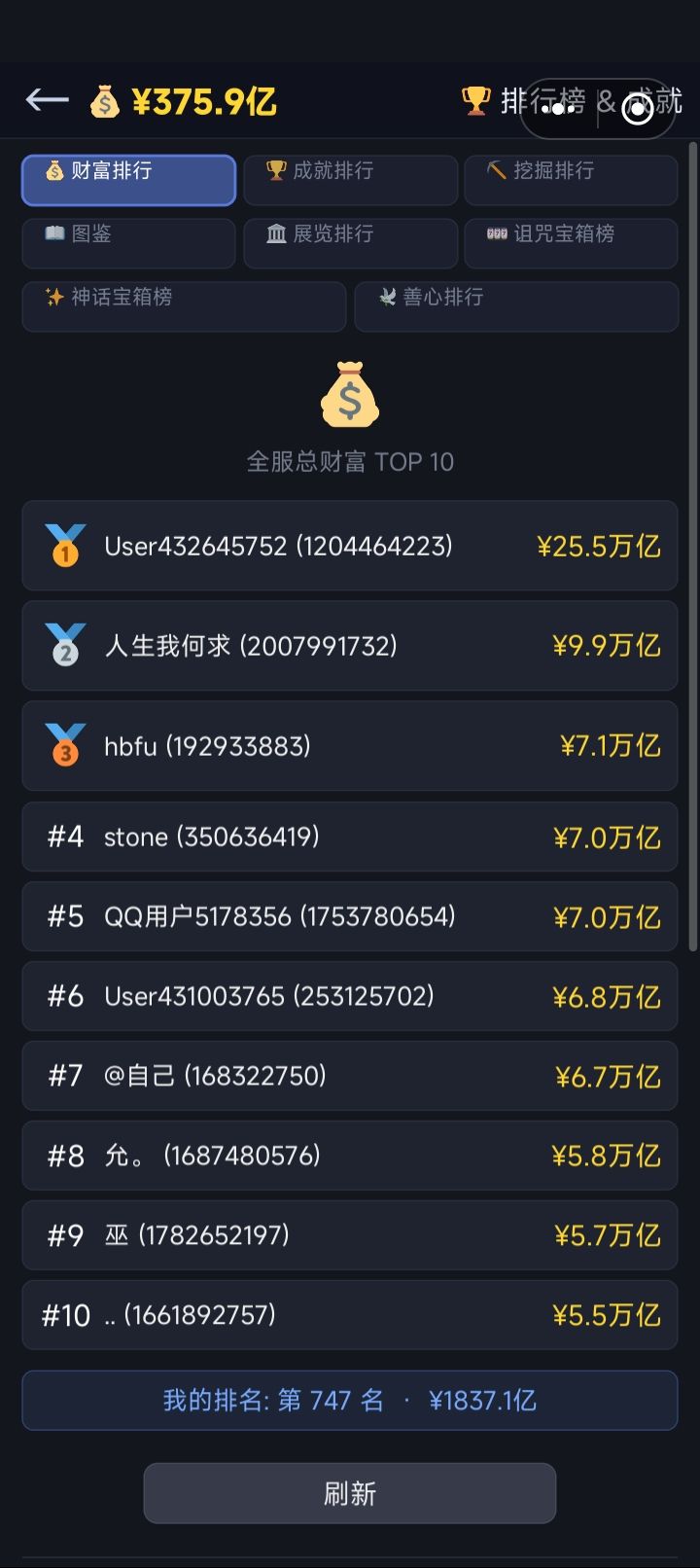Switch to the 成就排行 tab

[x=350, y=180]
